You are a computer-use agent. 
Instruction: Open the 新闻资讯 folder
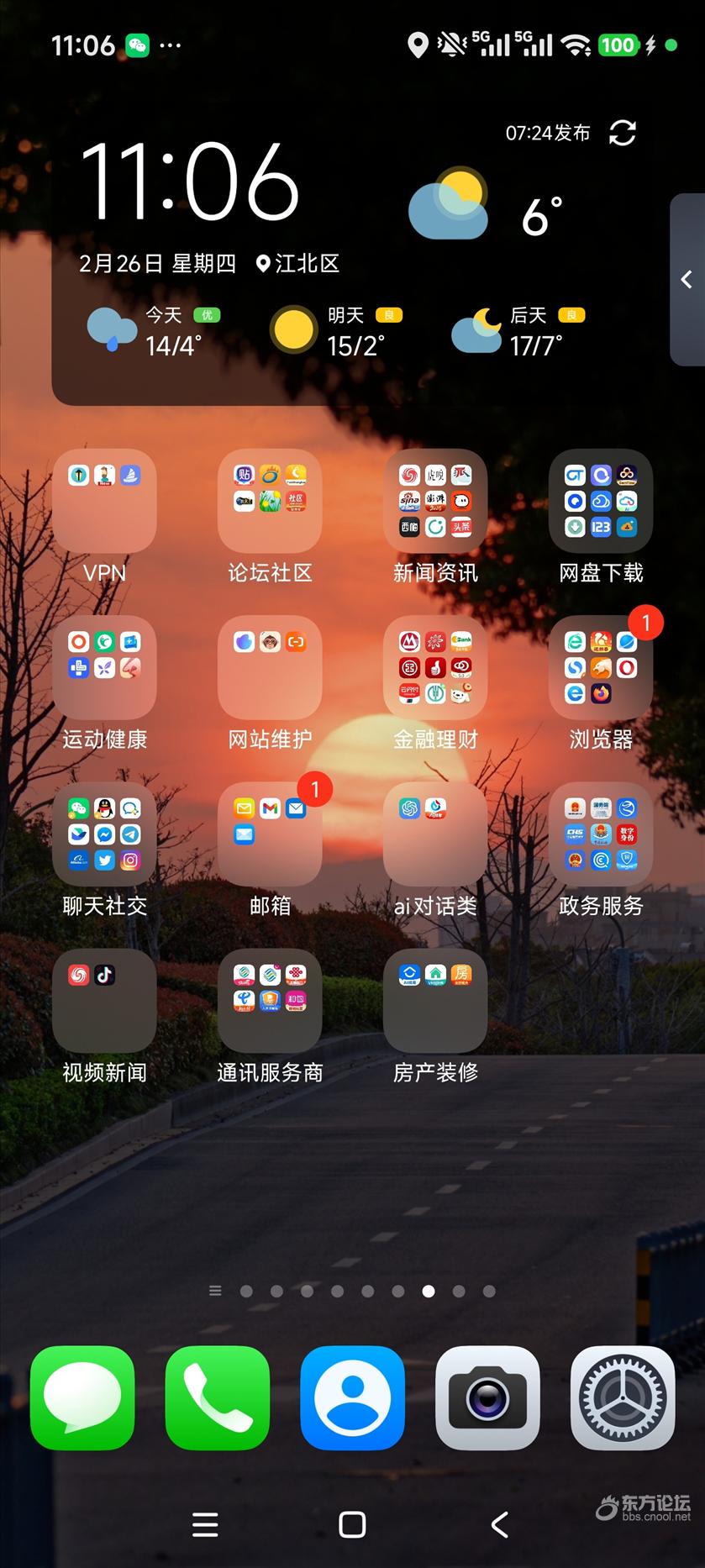tap(435, 502)
